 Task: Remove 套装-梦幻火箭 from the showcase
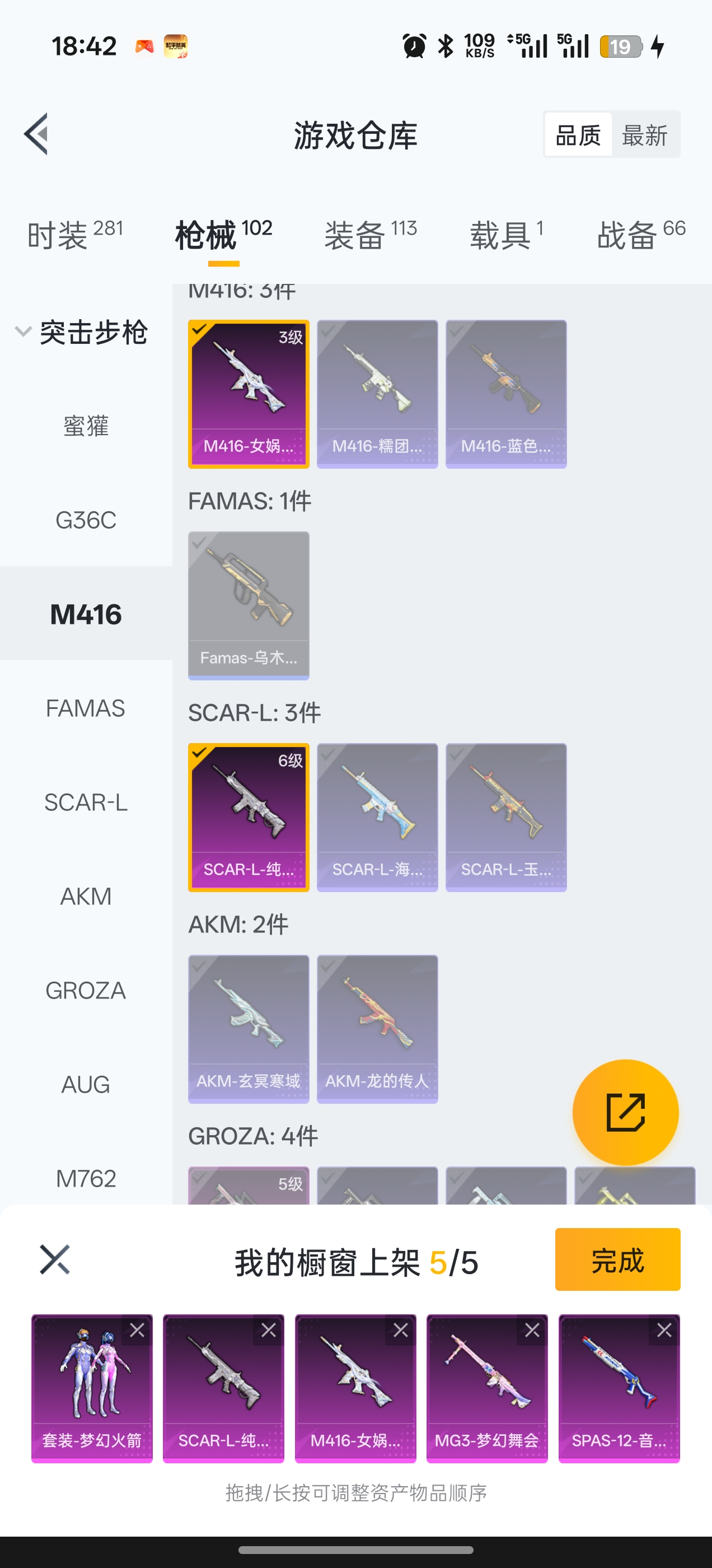pos(137,1331)
